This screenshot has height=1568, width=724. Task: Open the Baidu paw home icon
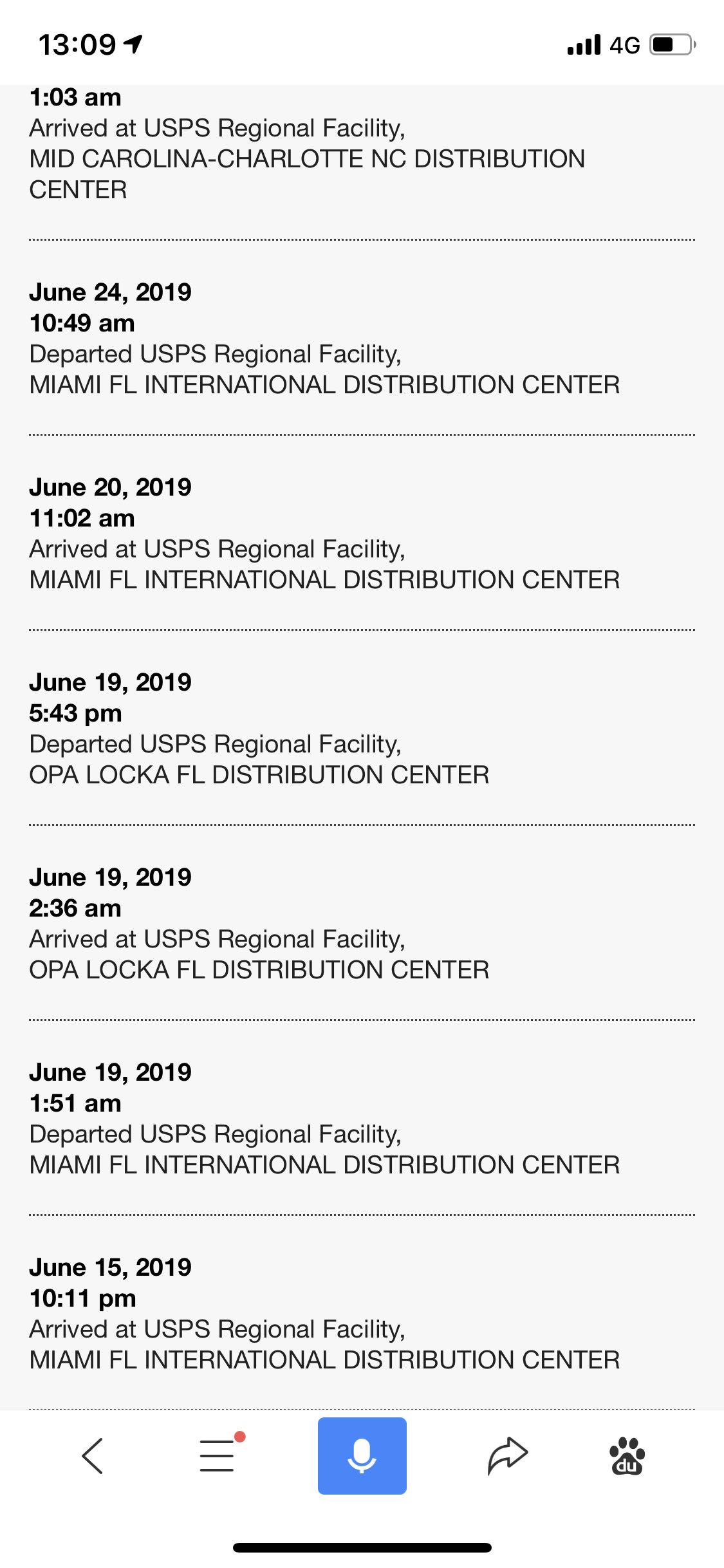tap(627, 1456)
